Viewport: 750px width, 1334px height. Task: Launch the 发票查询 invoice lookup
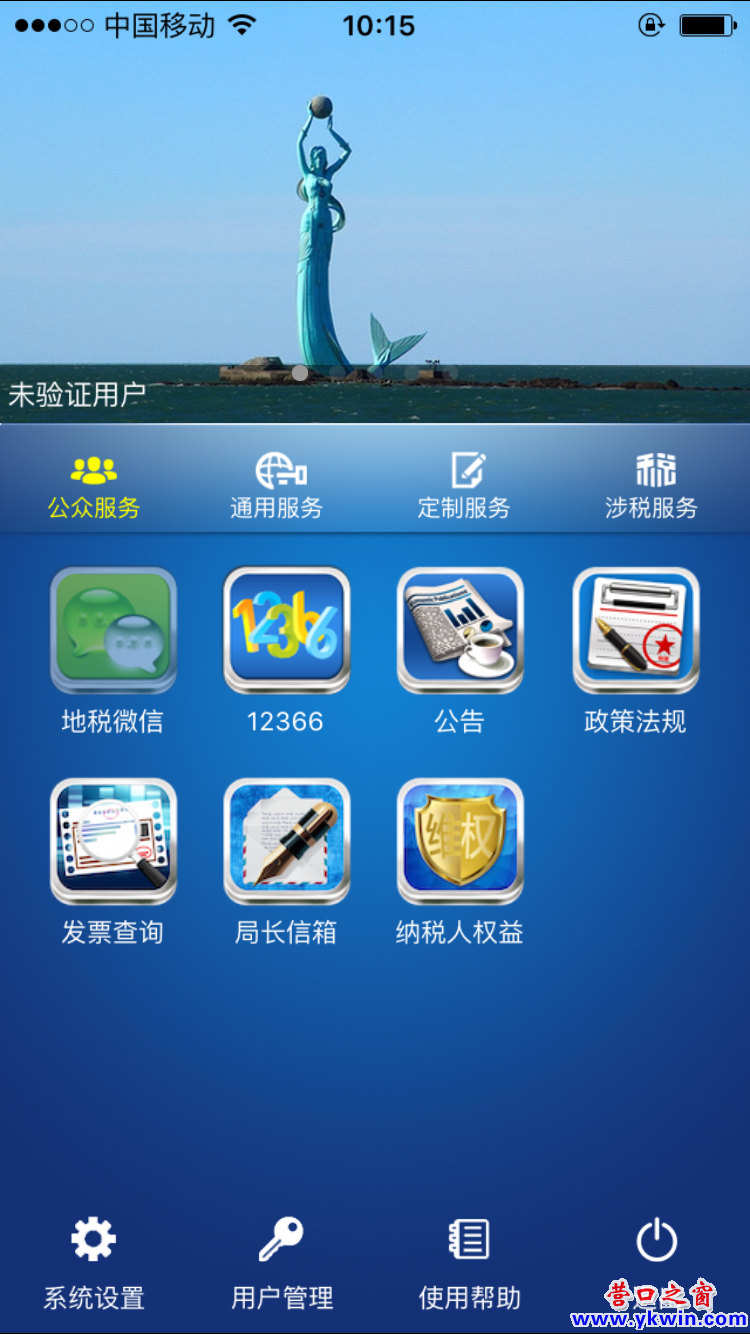click(113, 841)
